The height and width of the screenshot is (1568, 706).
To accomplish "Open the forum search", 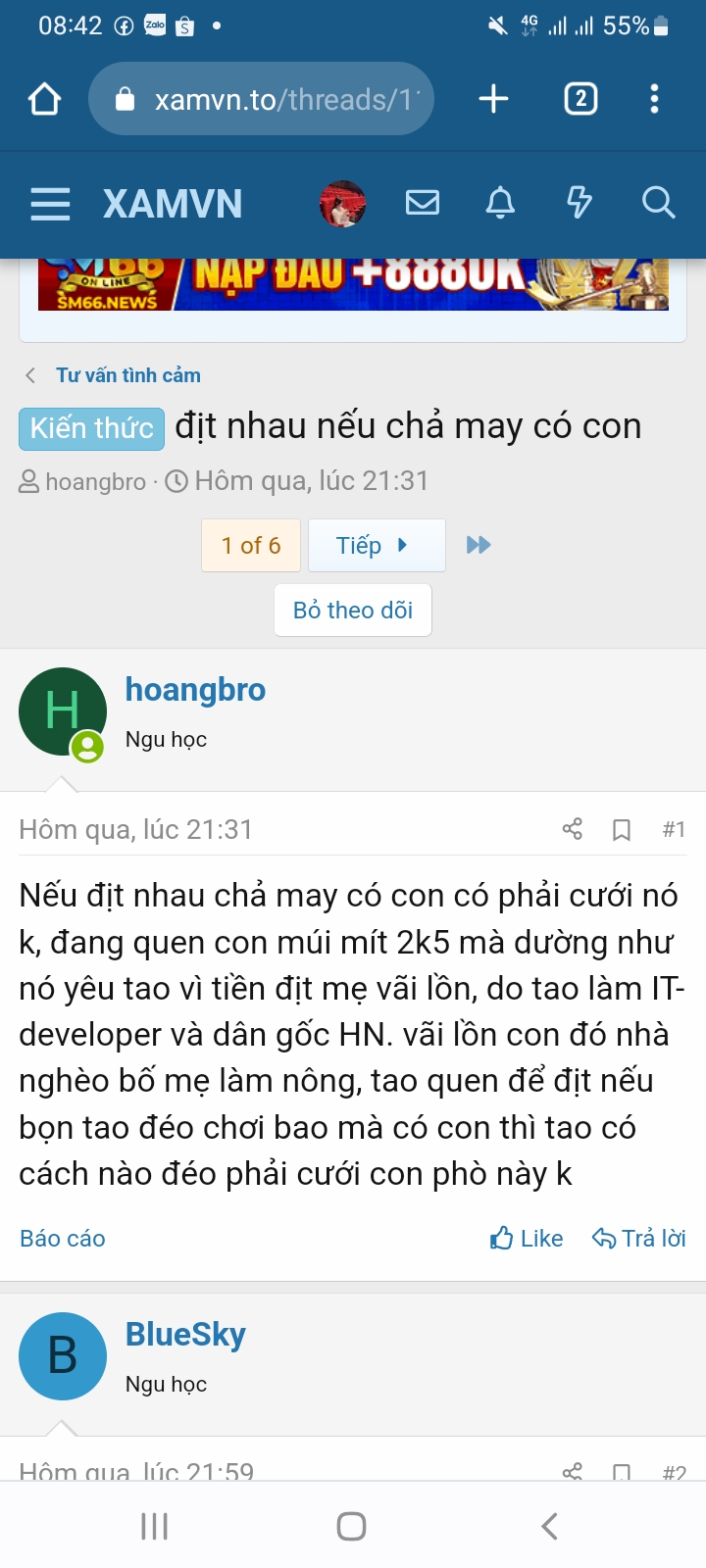I will 658,203.
